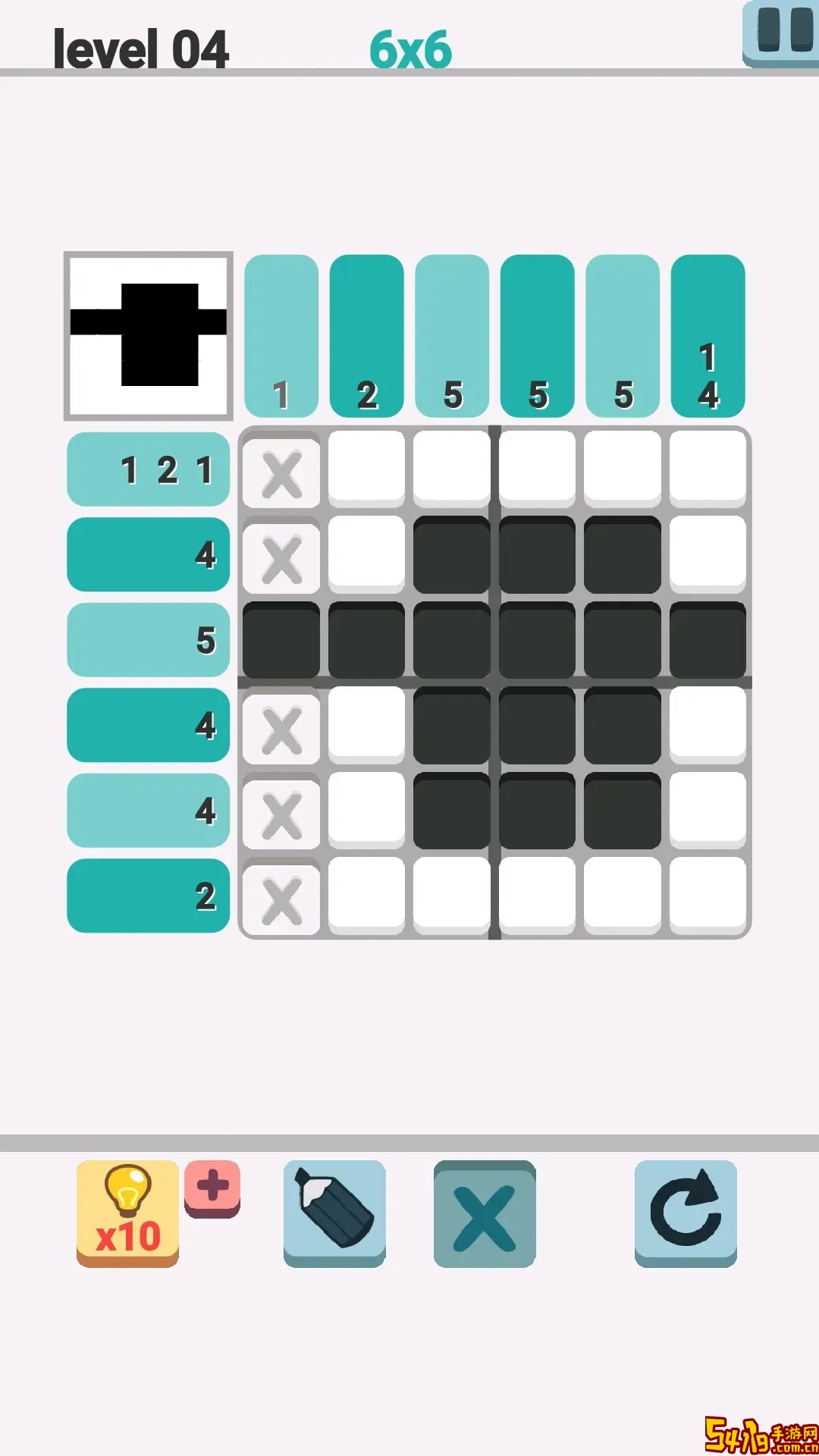
Task: Select the X mark tool
Action: (x=485, y=1212)
